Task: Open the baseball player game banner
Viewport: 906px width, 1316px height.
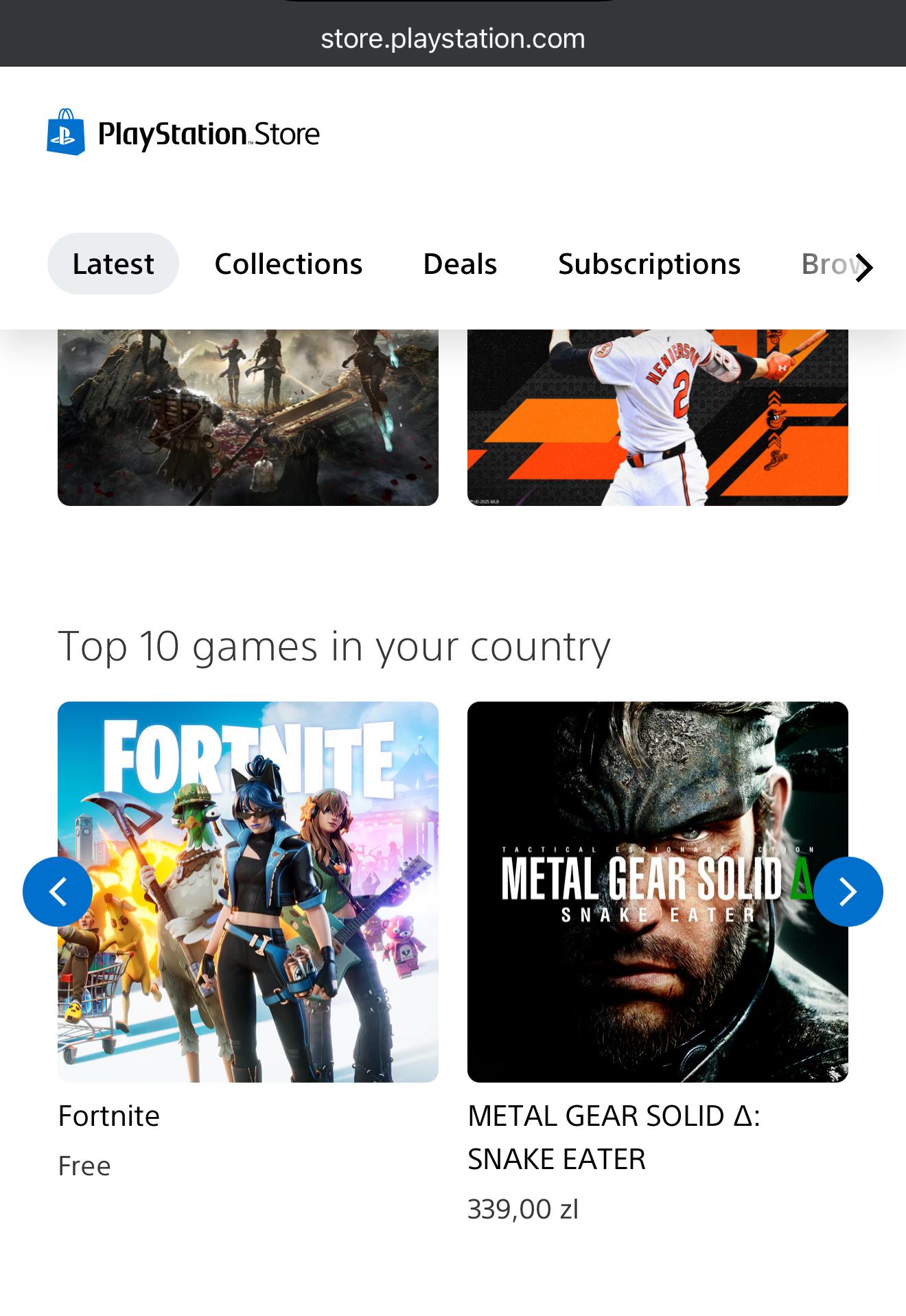Action: [658, 417]
